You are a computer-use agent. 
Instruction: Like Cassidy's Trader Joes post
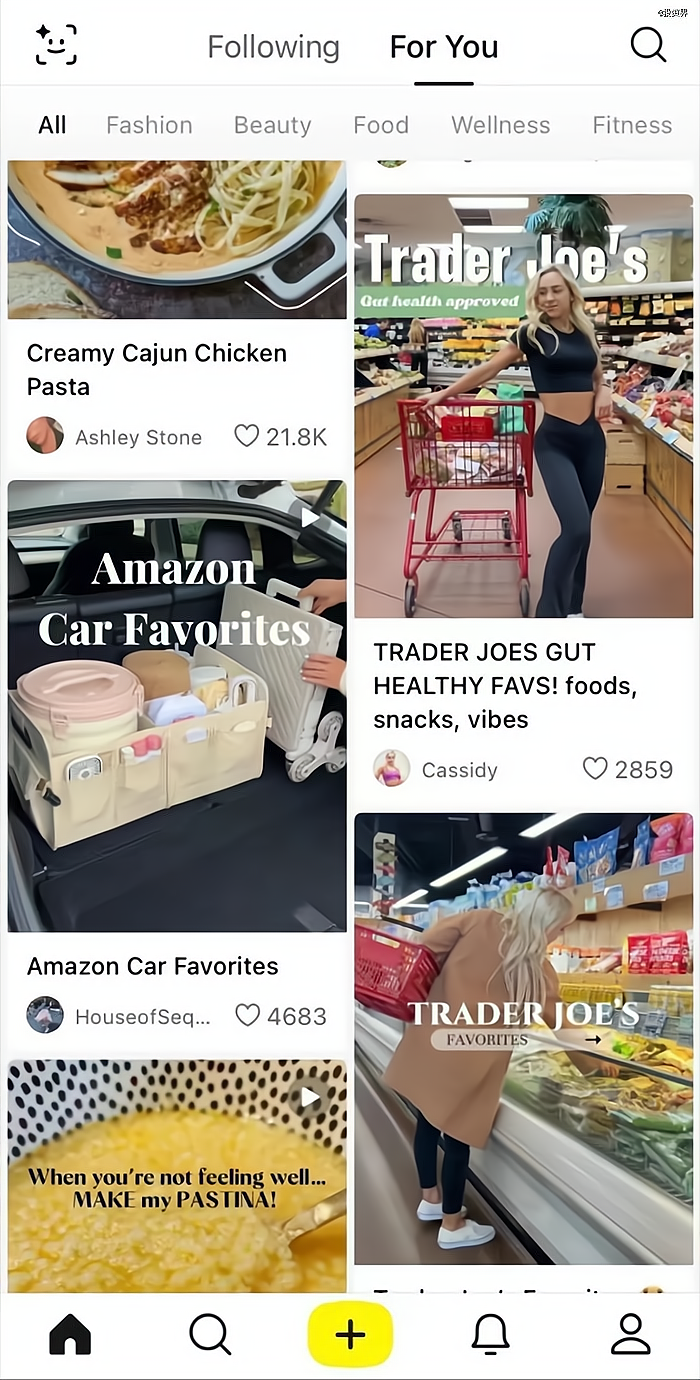pos(595,768)
